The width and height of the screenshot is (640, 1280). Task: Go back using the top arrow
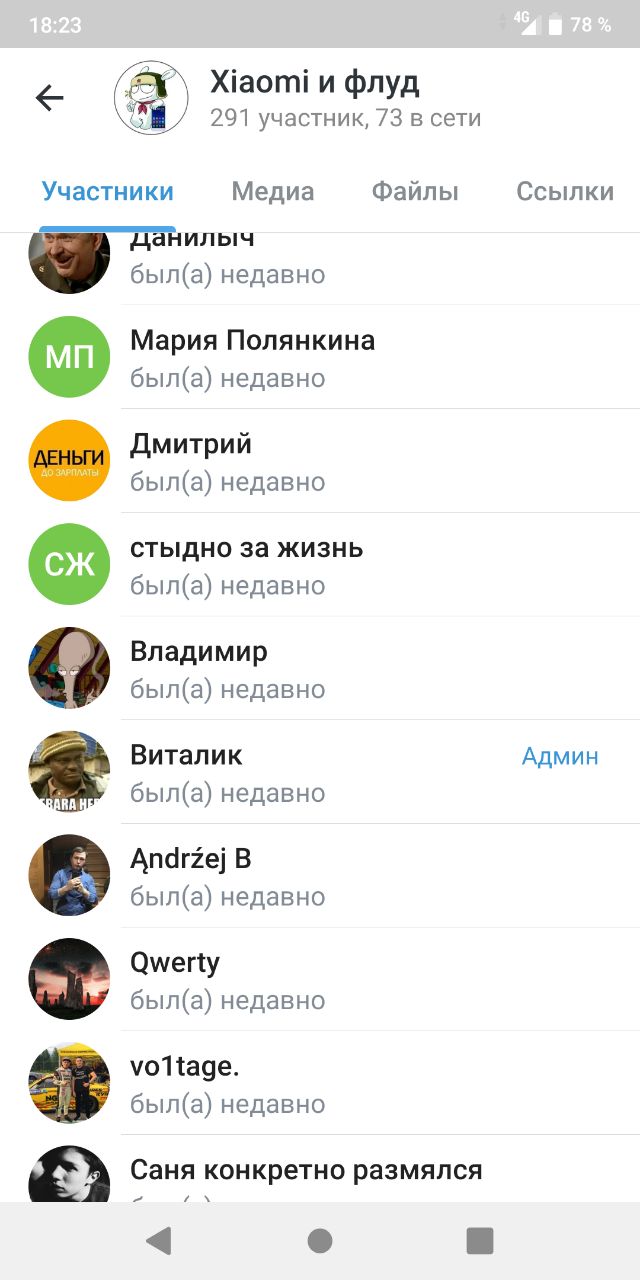tap(49, 97)
